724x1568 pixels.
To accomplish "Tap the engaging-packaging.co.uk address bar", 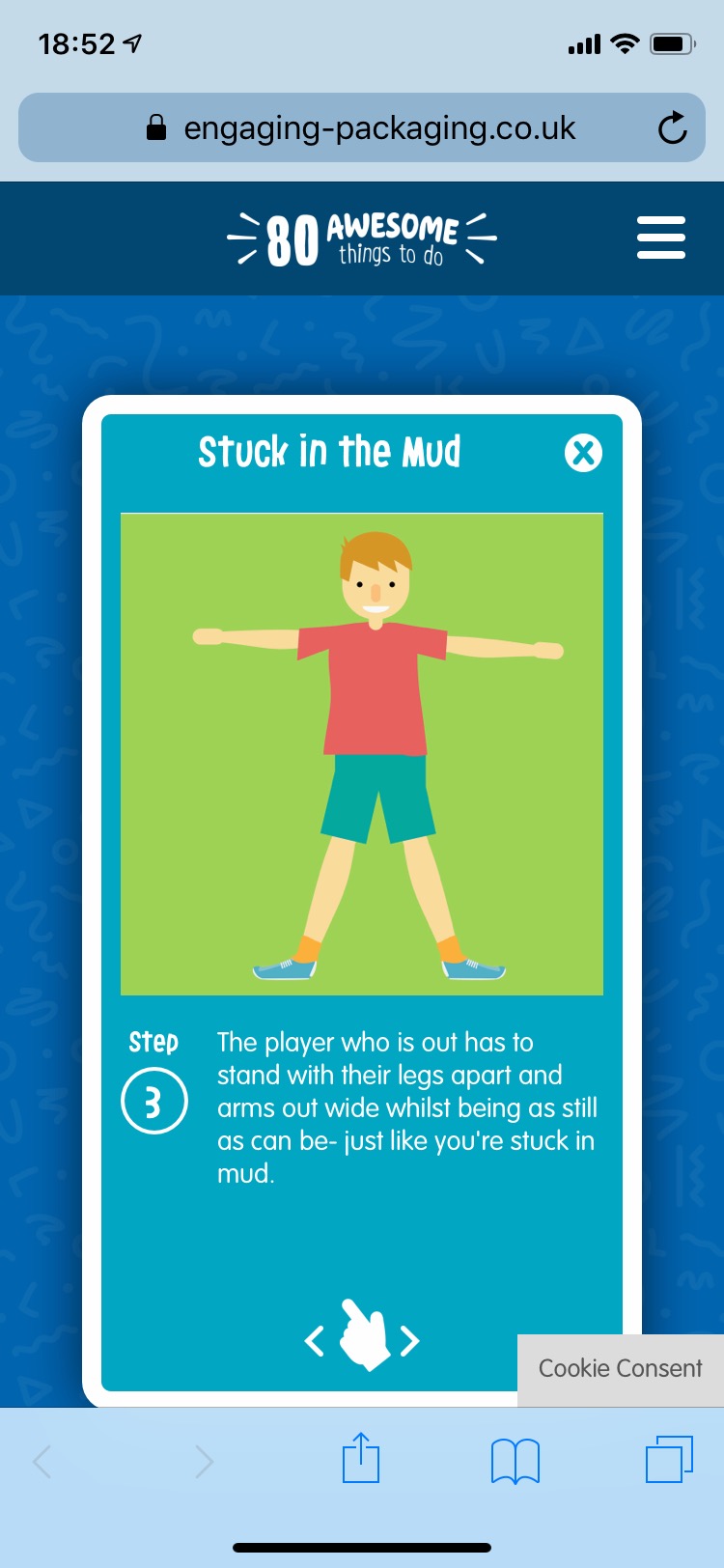I will [362, 127].
